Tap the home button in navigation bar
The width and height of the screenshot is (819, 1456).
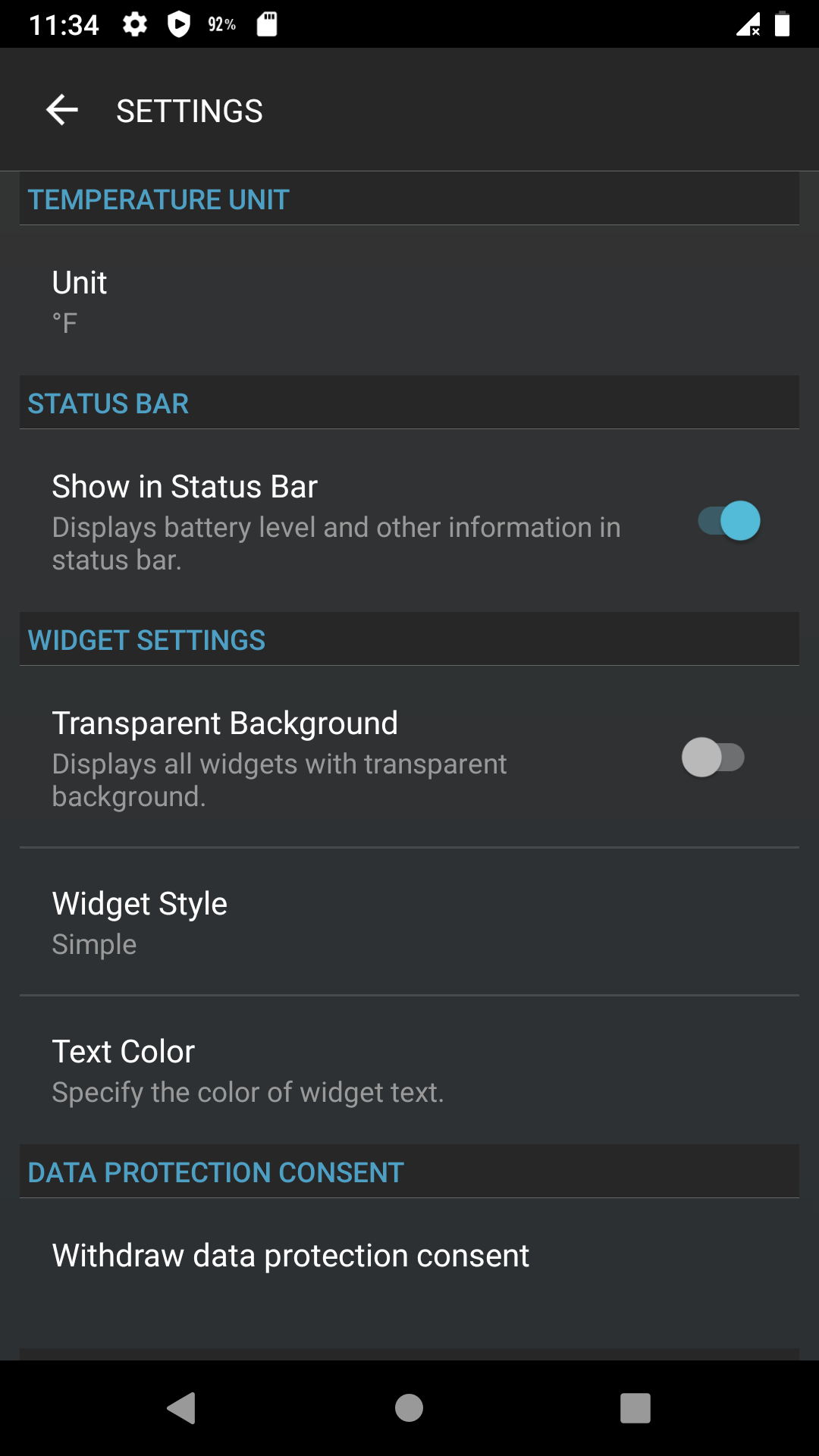[409, 1408]
